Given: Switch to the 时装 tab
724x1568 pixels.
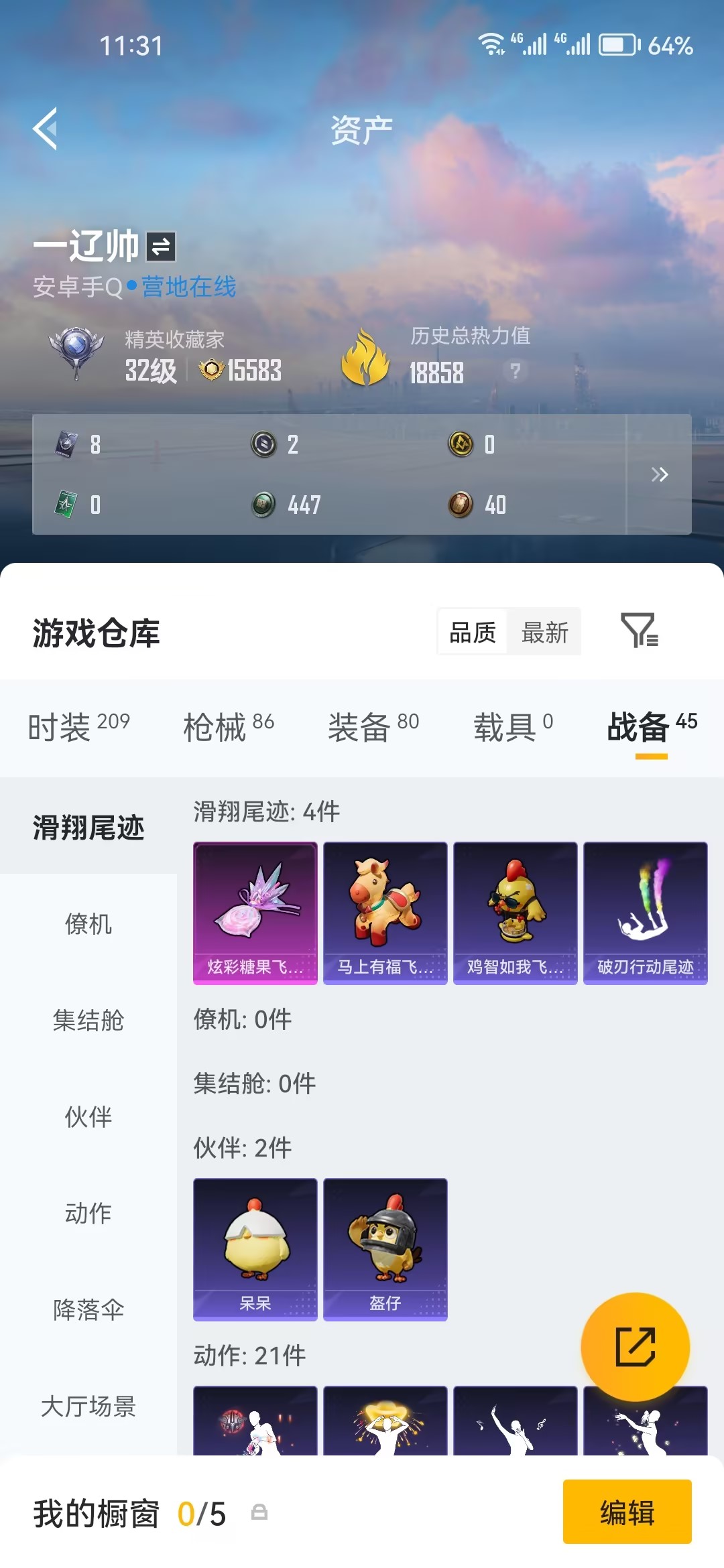Looking at the screenshot, I should point(78,727).
